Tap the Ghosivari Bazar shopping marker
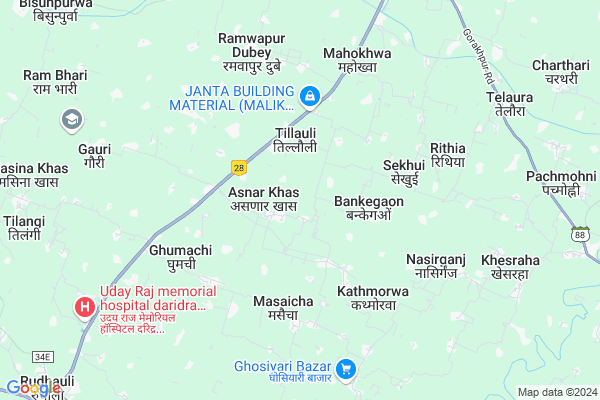Screen dimensions: 600x400 pyautogui.click(x=346, y=370)
